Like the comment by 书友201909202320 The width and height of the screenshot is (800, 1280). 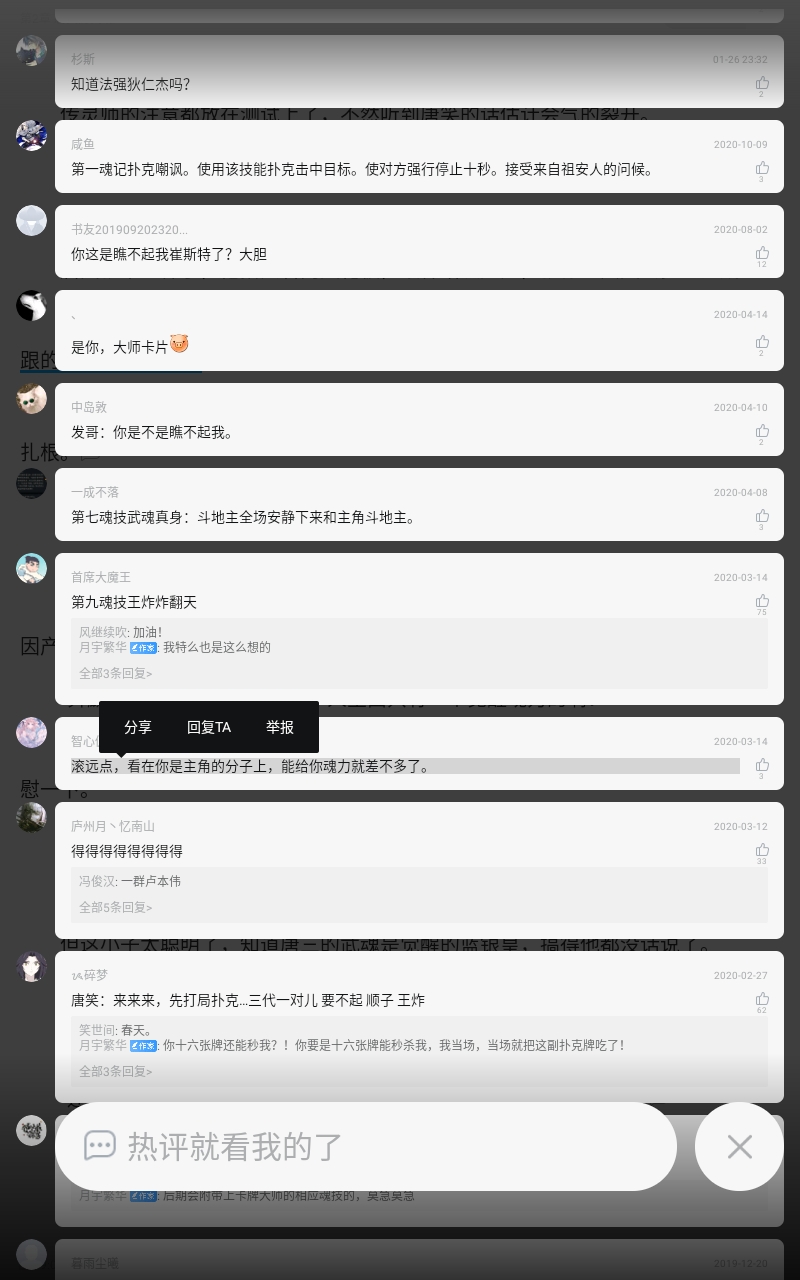click(762, 254)
